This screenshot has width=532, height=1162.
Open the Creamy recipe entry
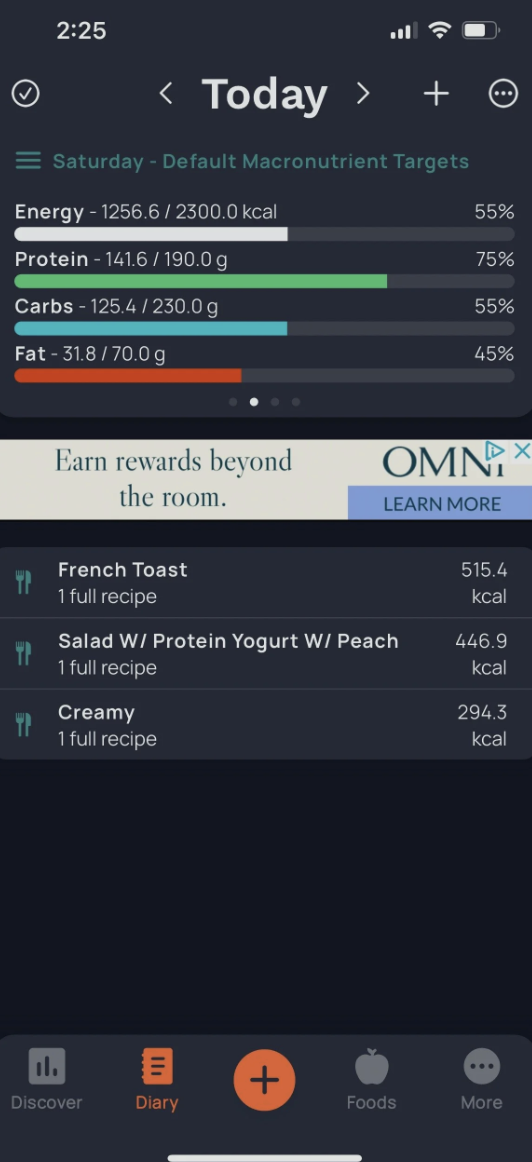point(266,725)
